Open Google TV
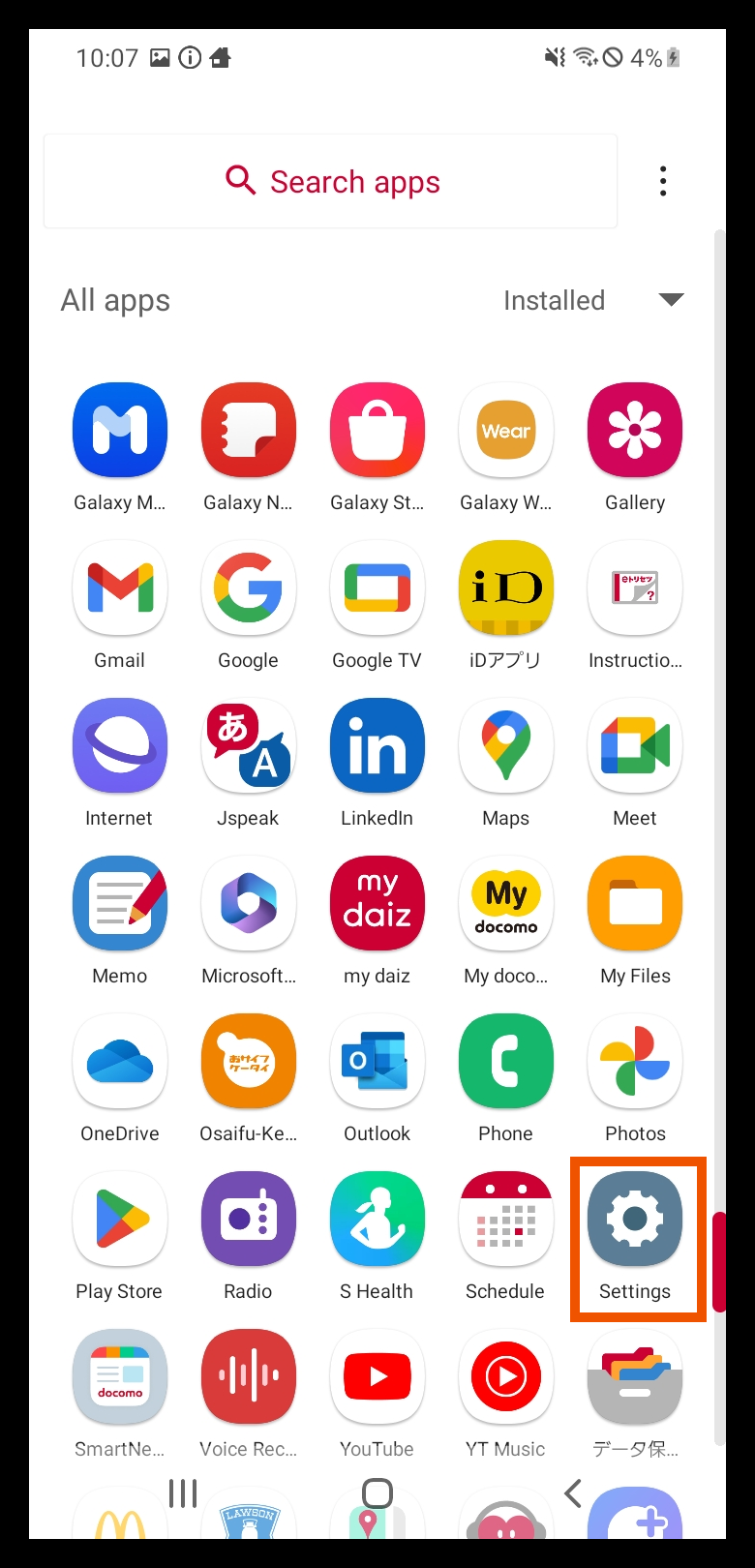The width and height of the screenshot is (755, 1568). [x=377, y=588]
